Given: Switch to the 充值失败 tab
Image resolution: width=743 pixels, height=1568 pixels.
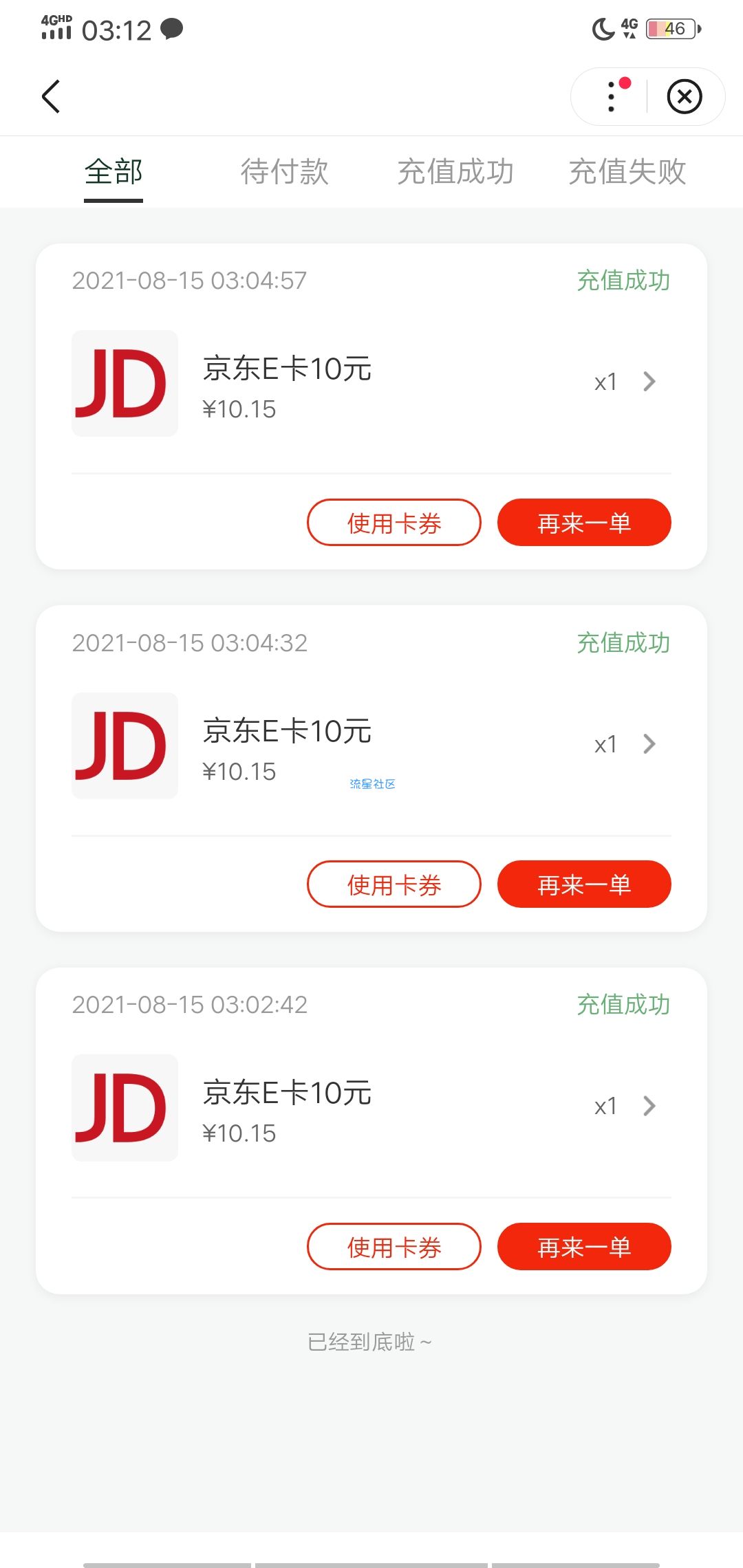Looking at the screenshot, I should (x=627, y=172).
